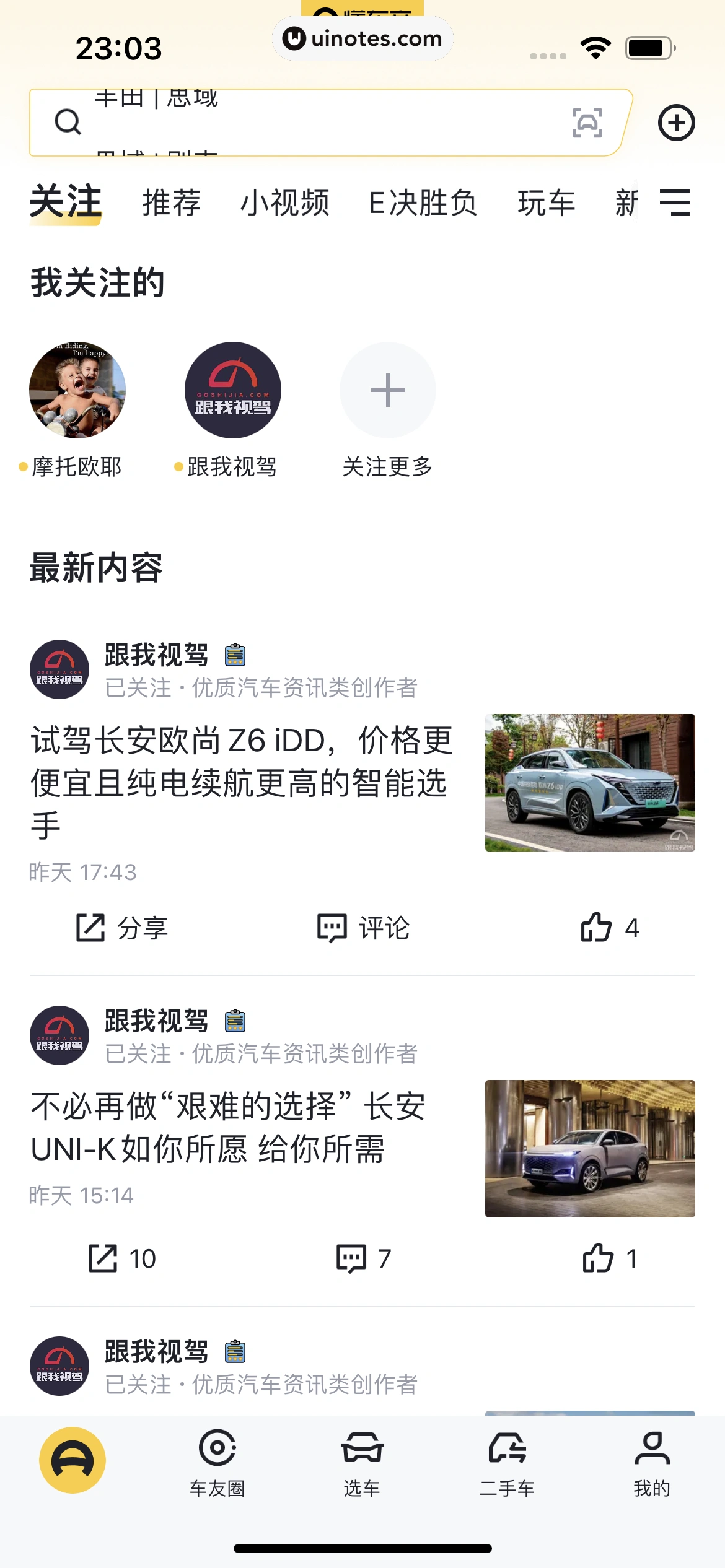Switch to the 选车 tab
The image size is (725, 1568).
(x=362, y=1460)
